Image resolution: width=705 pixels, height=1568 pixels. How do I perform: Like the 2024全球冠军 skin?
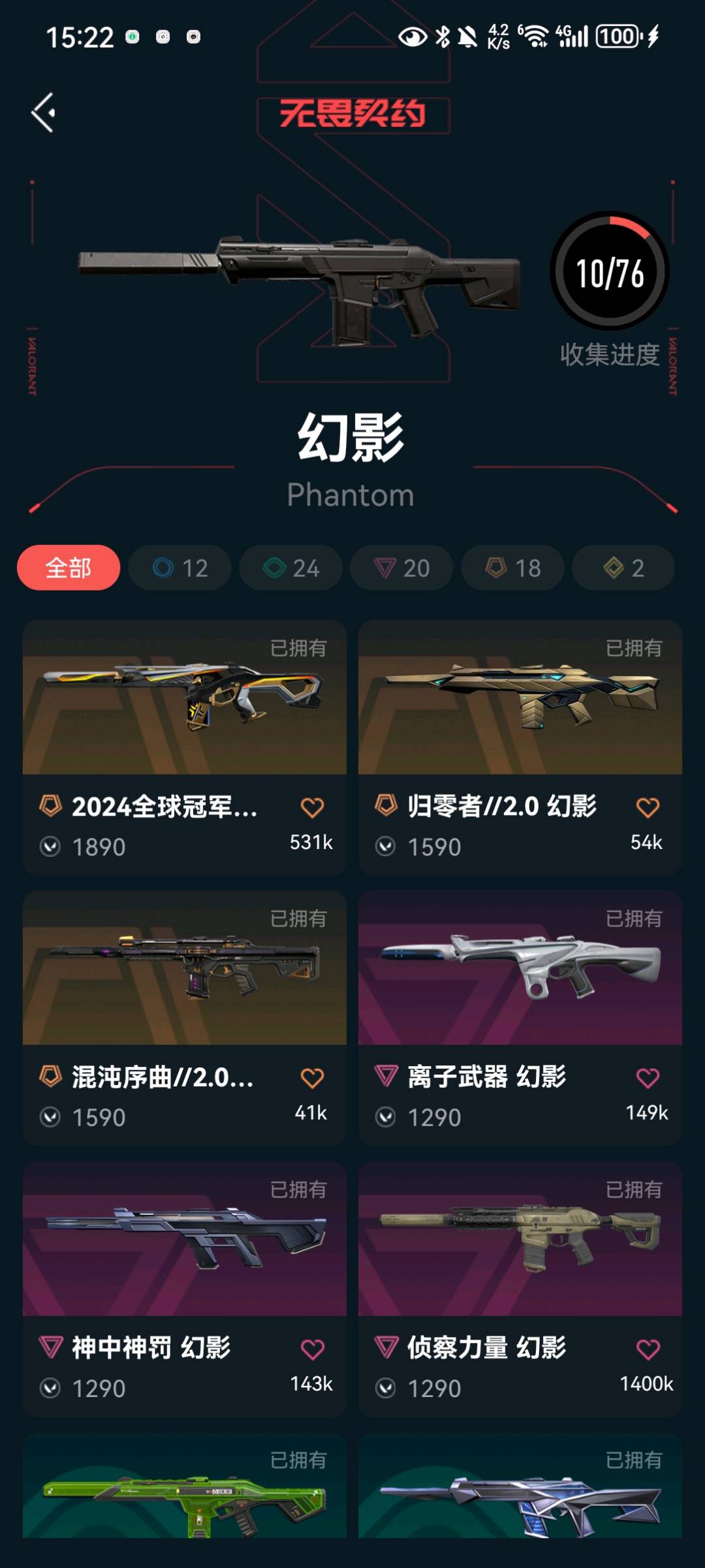click(x=312, y=808)
